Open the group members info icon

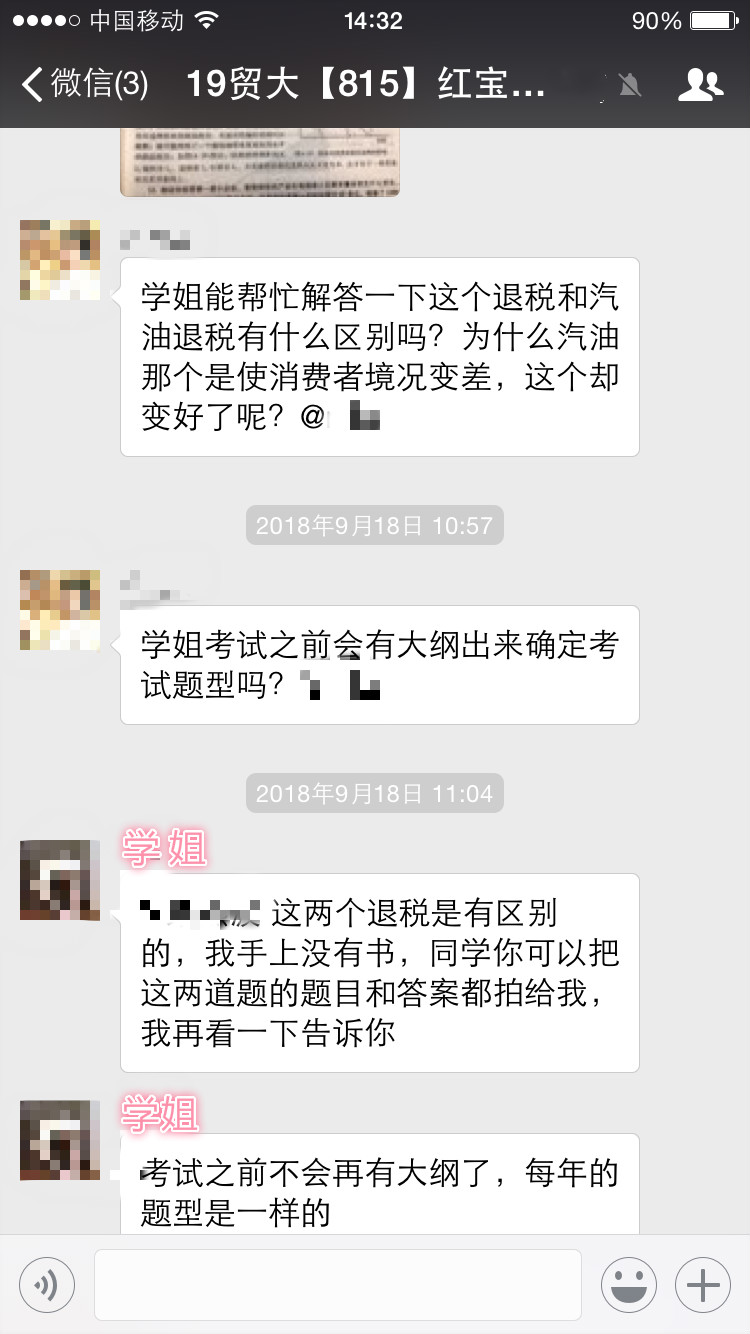click(700, 85)
